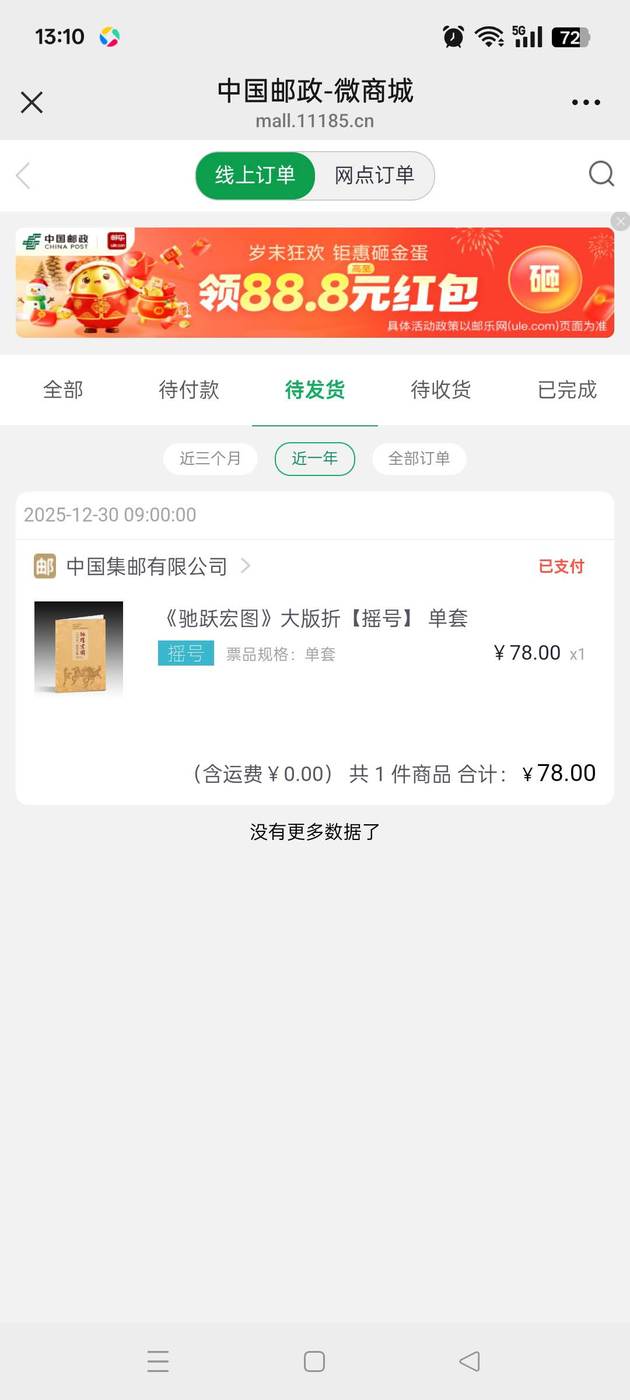Show 全部 orders tab

[x=63, y=390]
